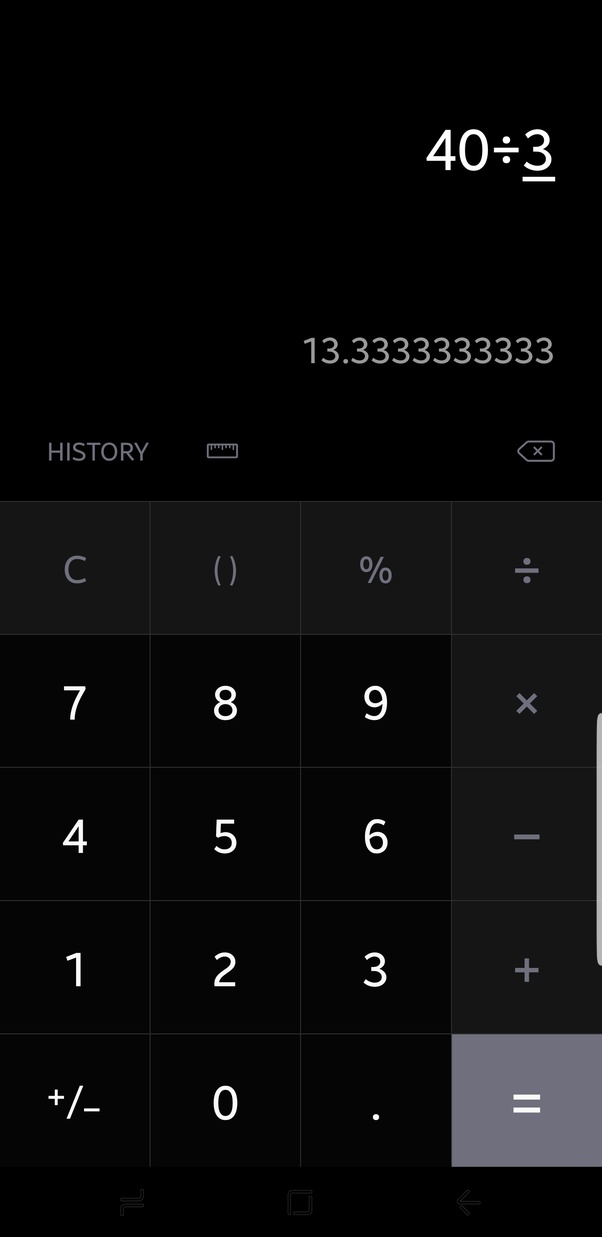The height and width of the screenshot is (1237, 602).
Task: Add a decimal point
Action: [376, 1101]
